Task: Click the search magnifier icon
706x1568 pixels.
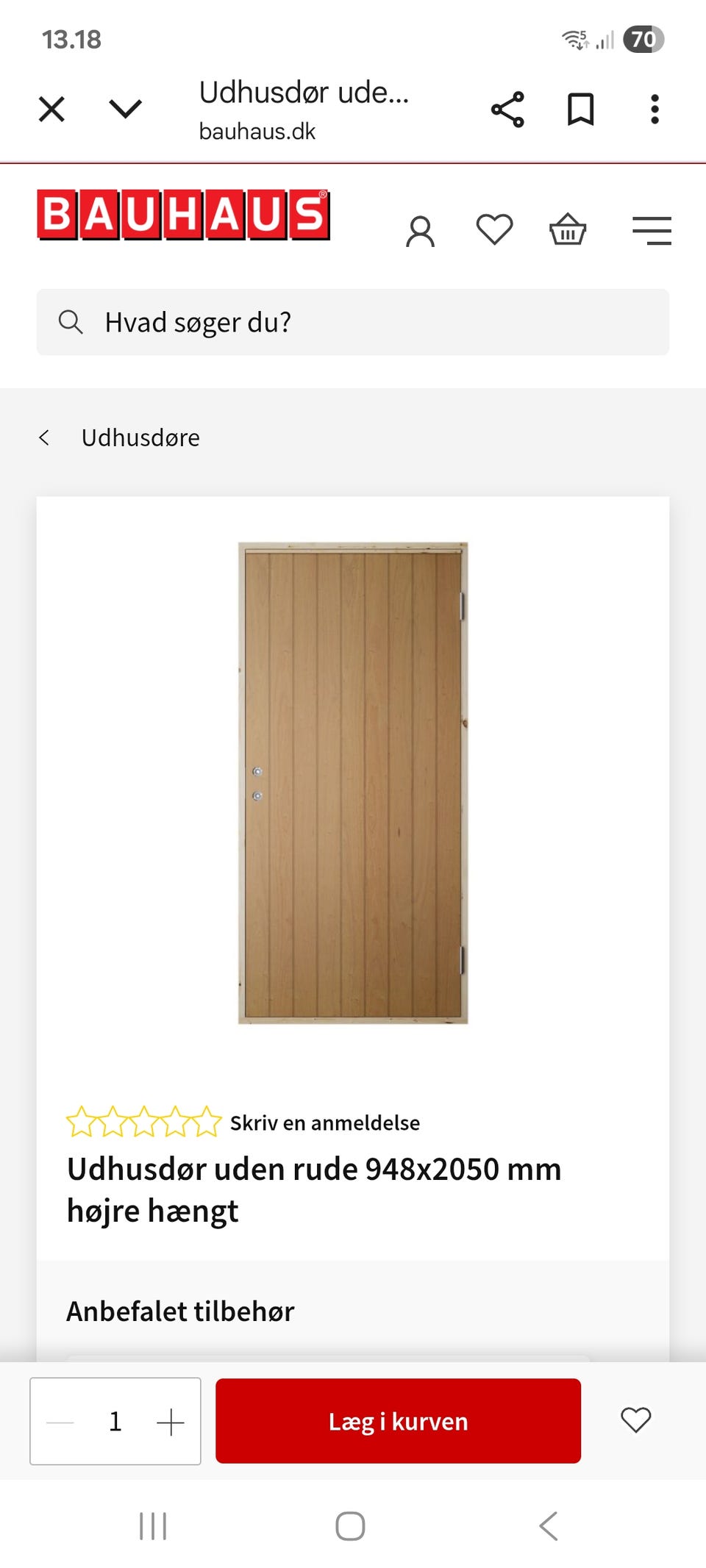Action: point(71,322)
